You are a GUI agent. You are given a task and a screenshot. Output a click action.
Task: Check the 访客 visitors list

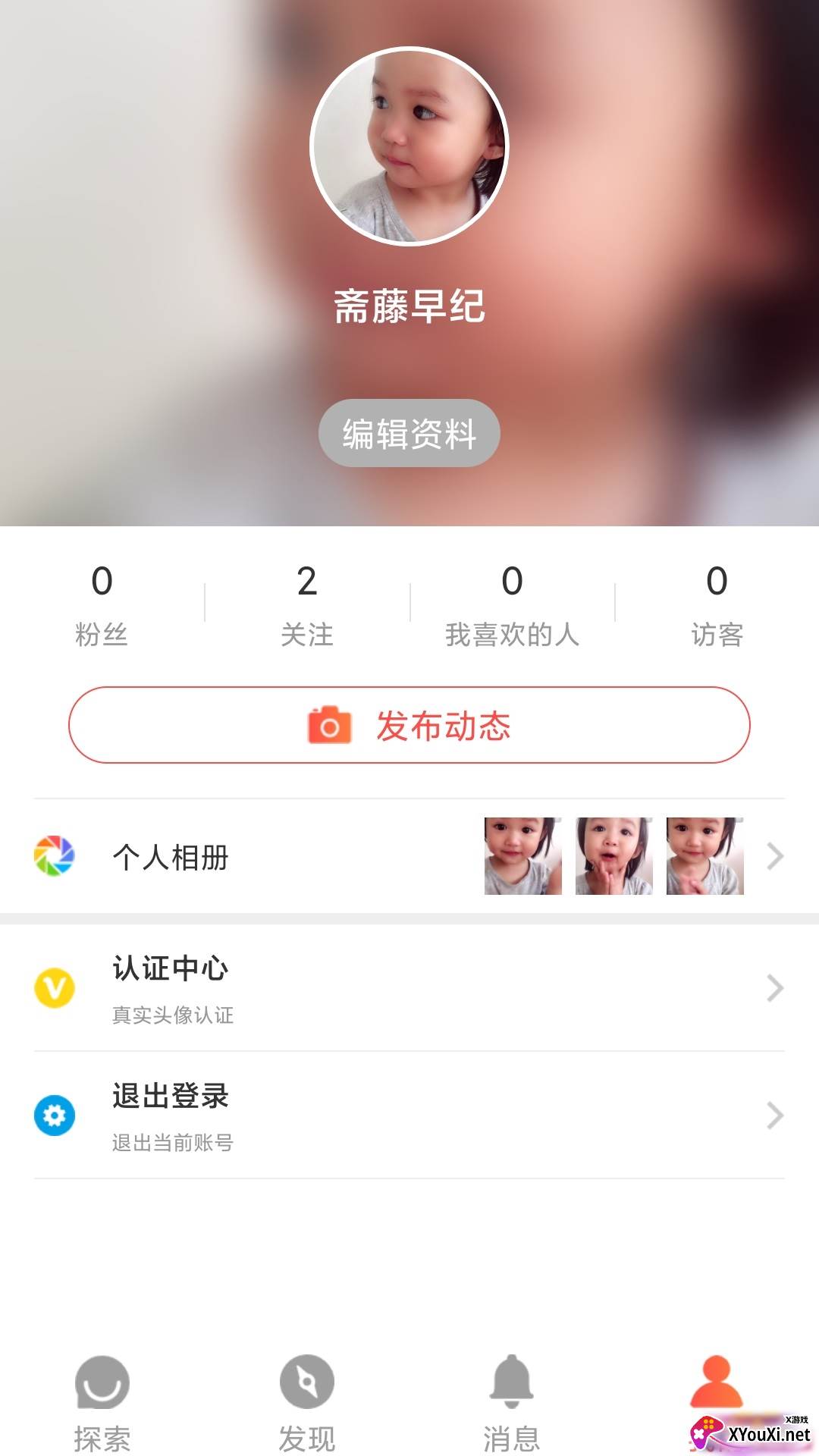click(717, 604)
